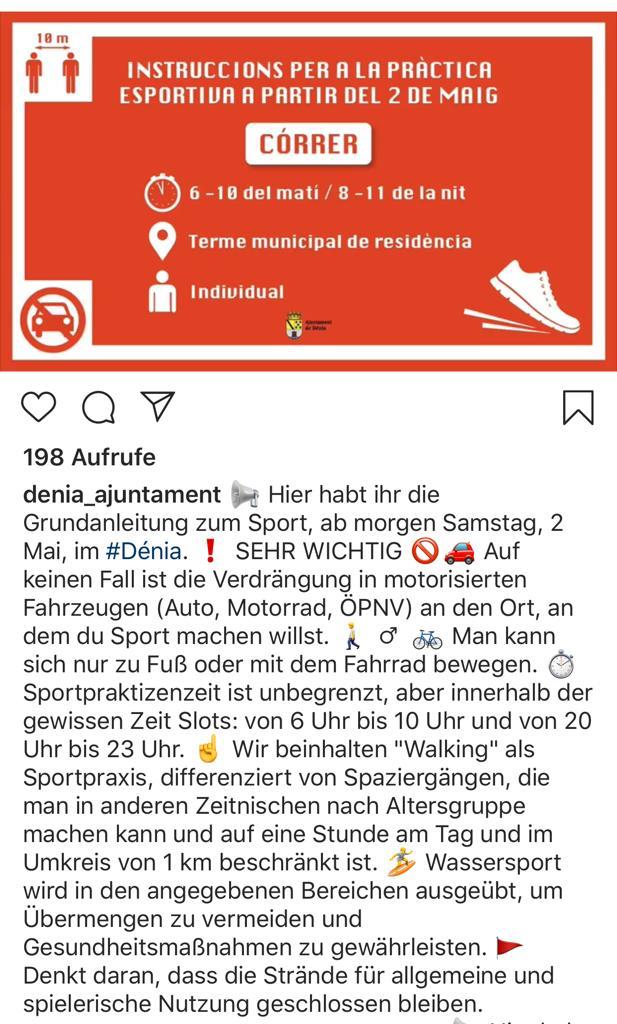
Task: Share this post via direct message
Action: click(x=157, y=405)
